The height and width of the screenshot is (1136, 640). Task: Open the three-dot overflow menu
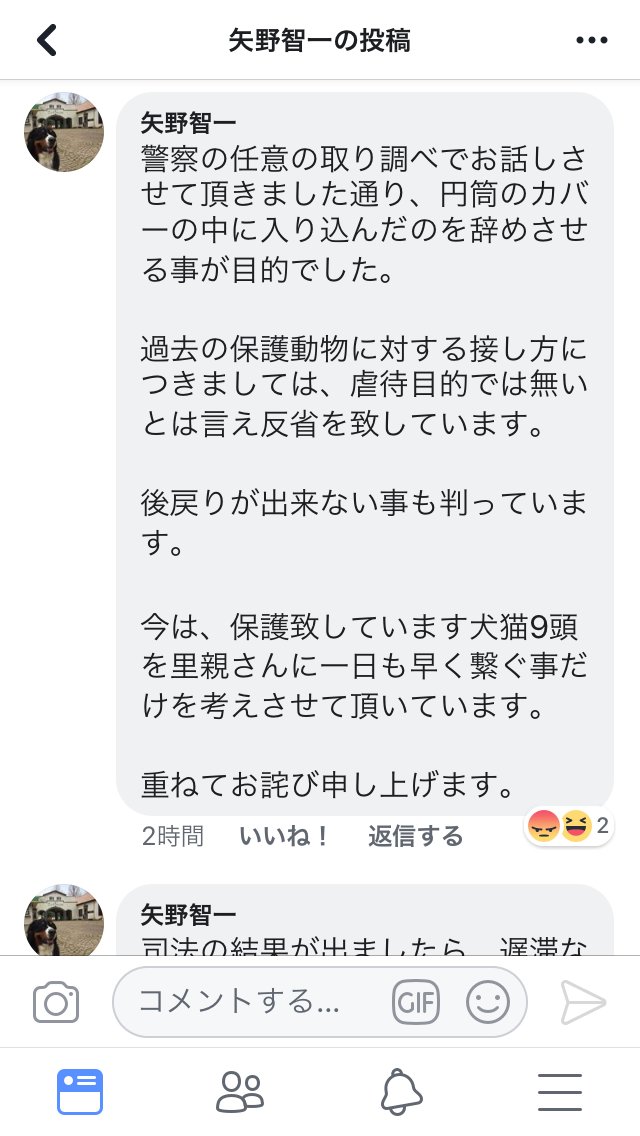pyautogui.click(x=592, y=40)
